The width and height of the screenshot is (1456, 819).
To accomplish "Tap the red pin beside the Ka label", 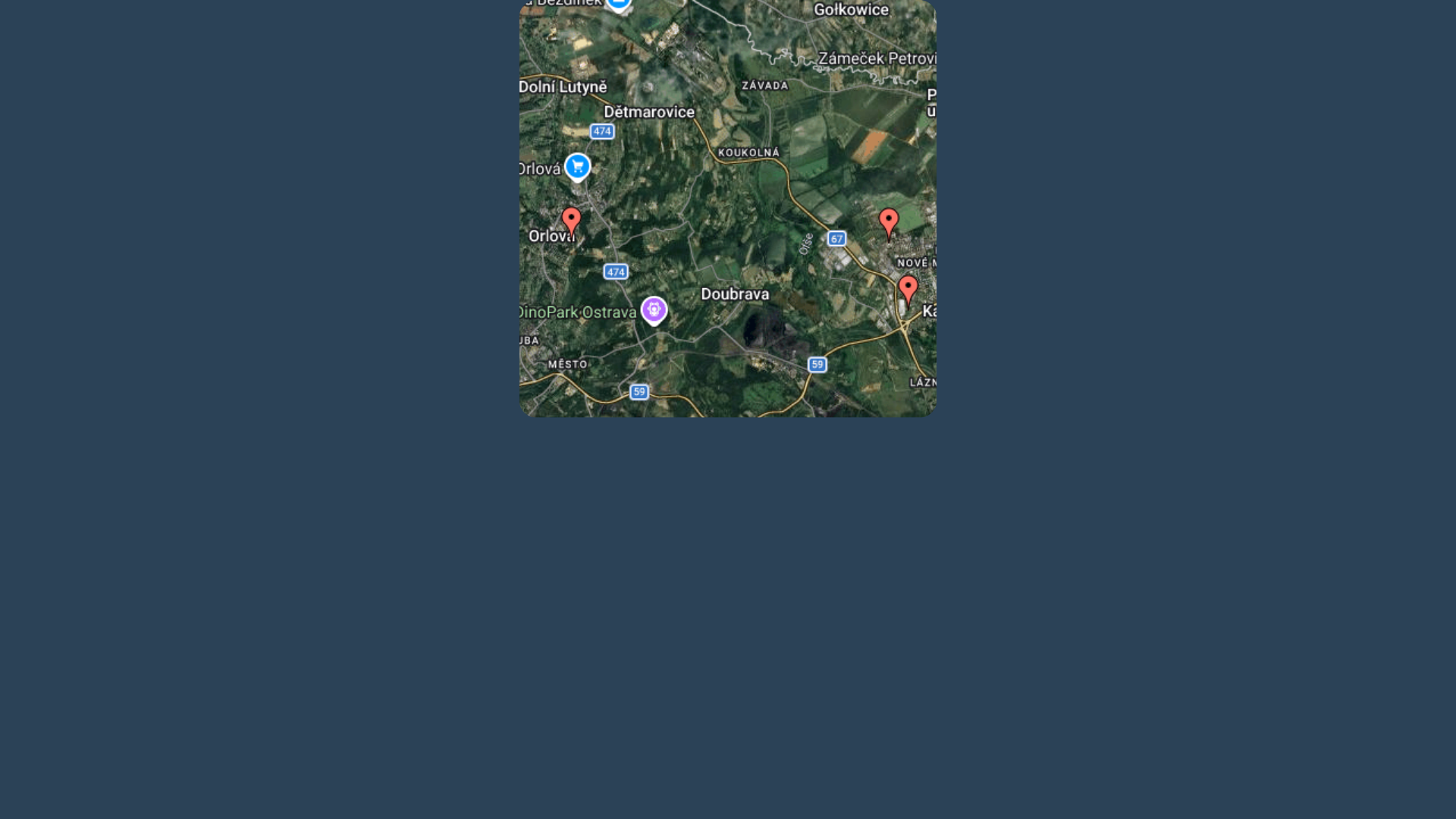I will point(908,288).
